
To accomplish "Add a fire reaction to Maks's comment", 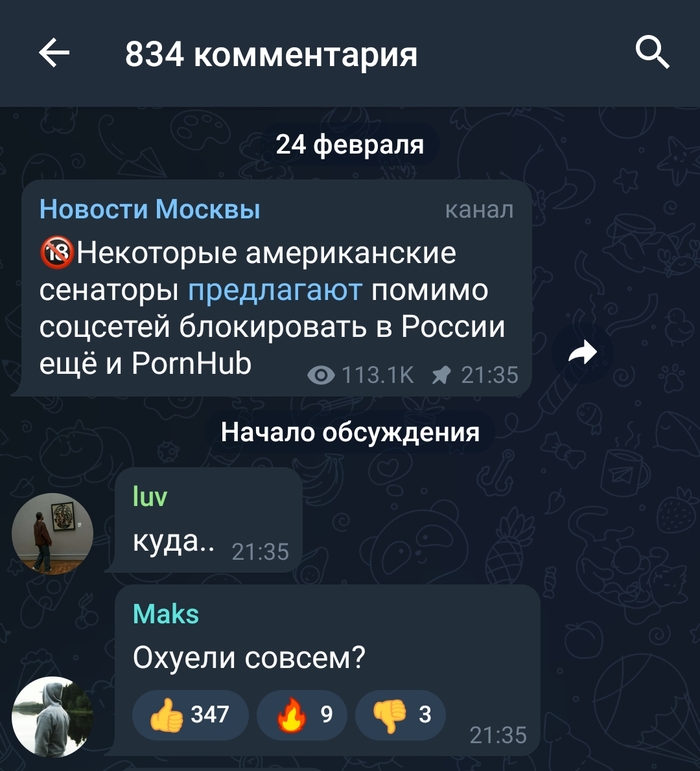I will (301, 714).
